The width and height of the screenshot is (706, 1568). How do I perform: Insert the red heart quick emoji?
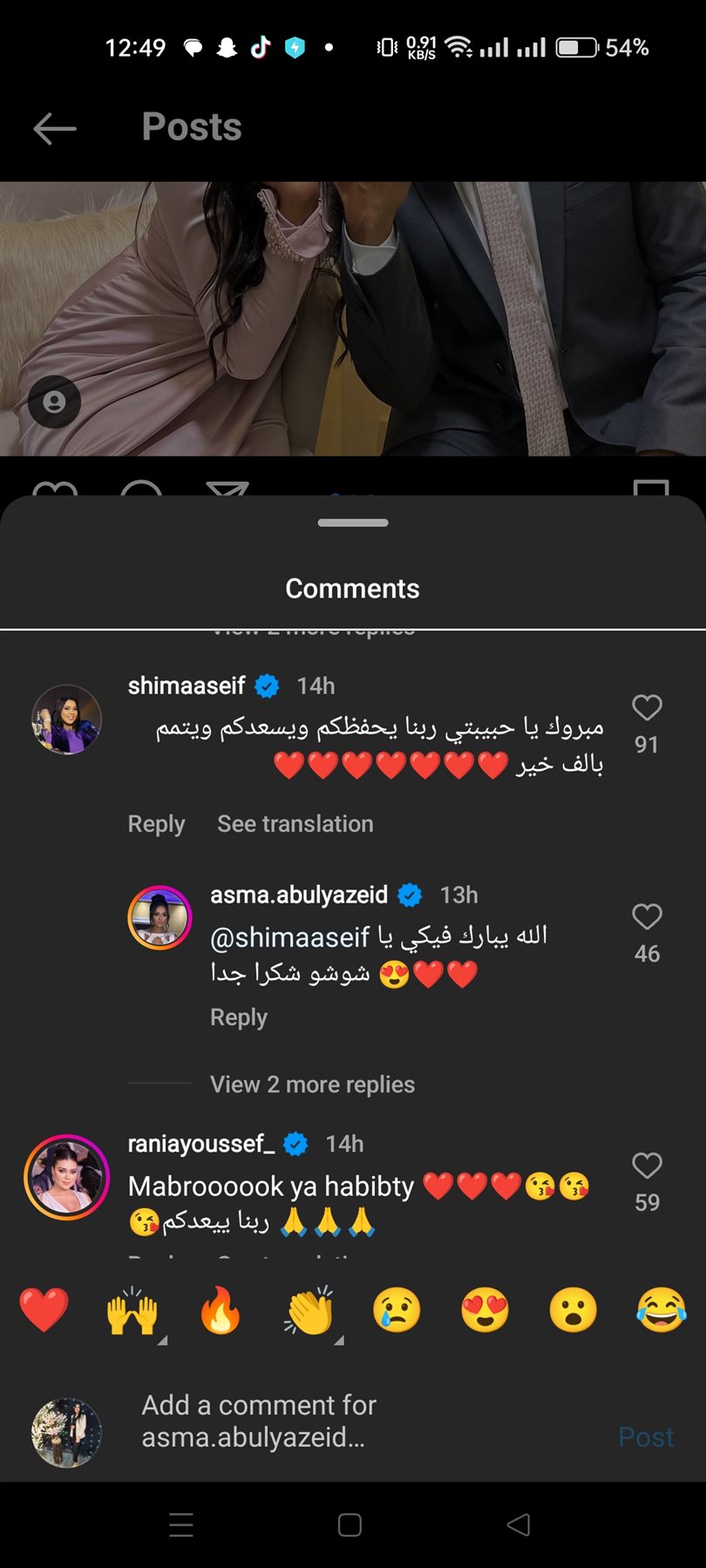tap(44, 1310)
